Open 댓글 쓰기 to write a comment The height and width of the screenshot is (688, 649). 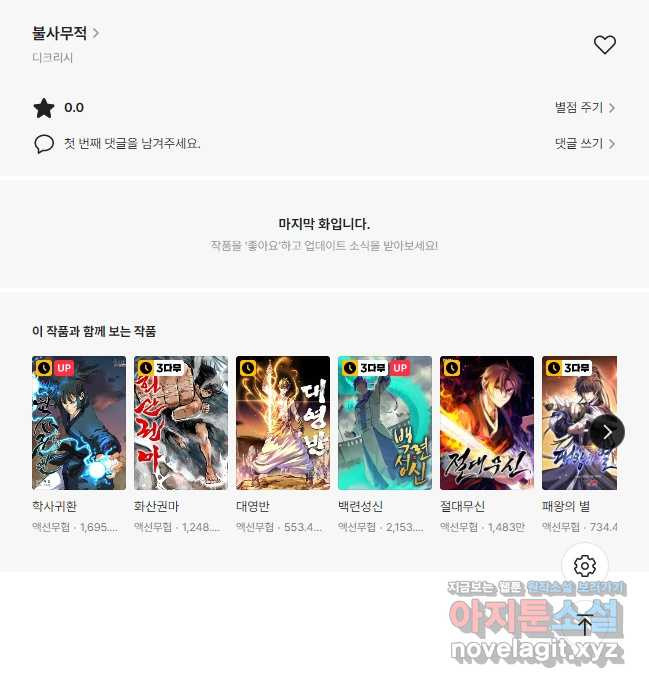tap(584, 143)
